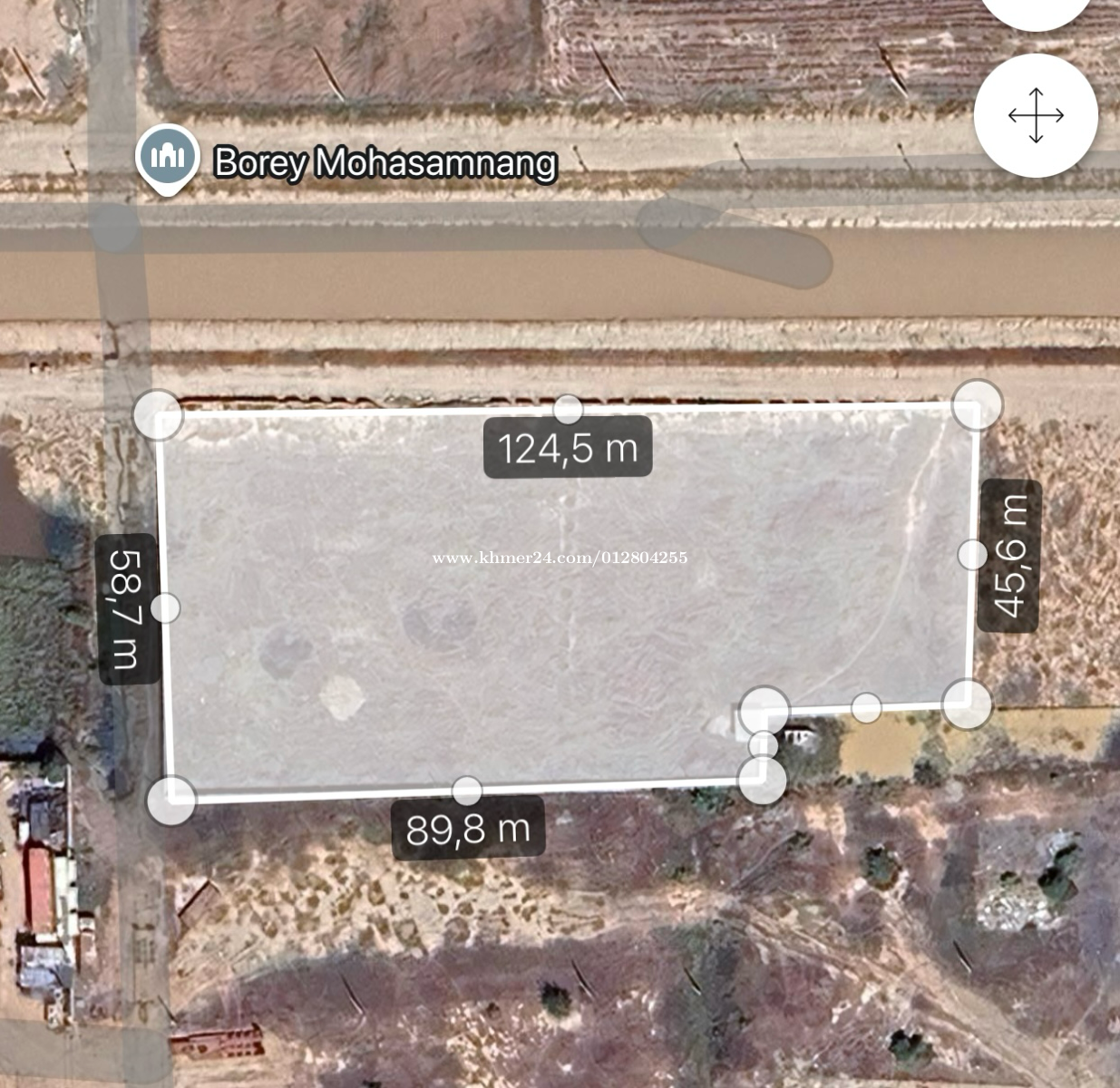Select the midpoint handle on the 89,8 m edge
The image size is (1120, 1088).
(467, 791)
